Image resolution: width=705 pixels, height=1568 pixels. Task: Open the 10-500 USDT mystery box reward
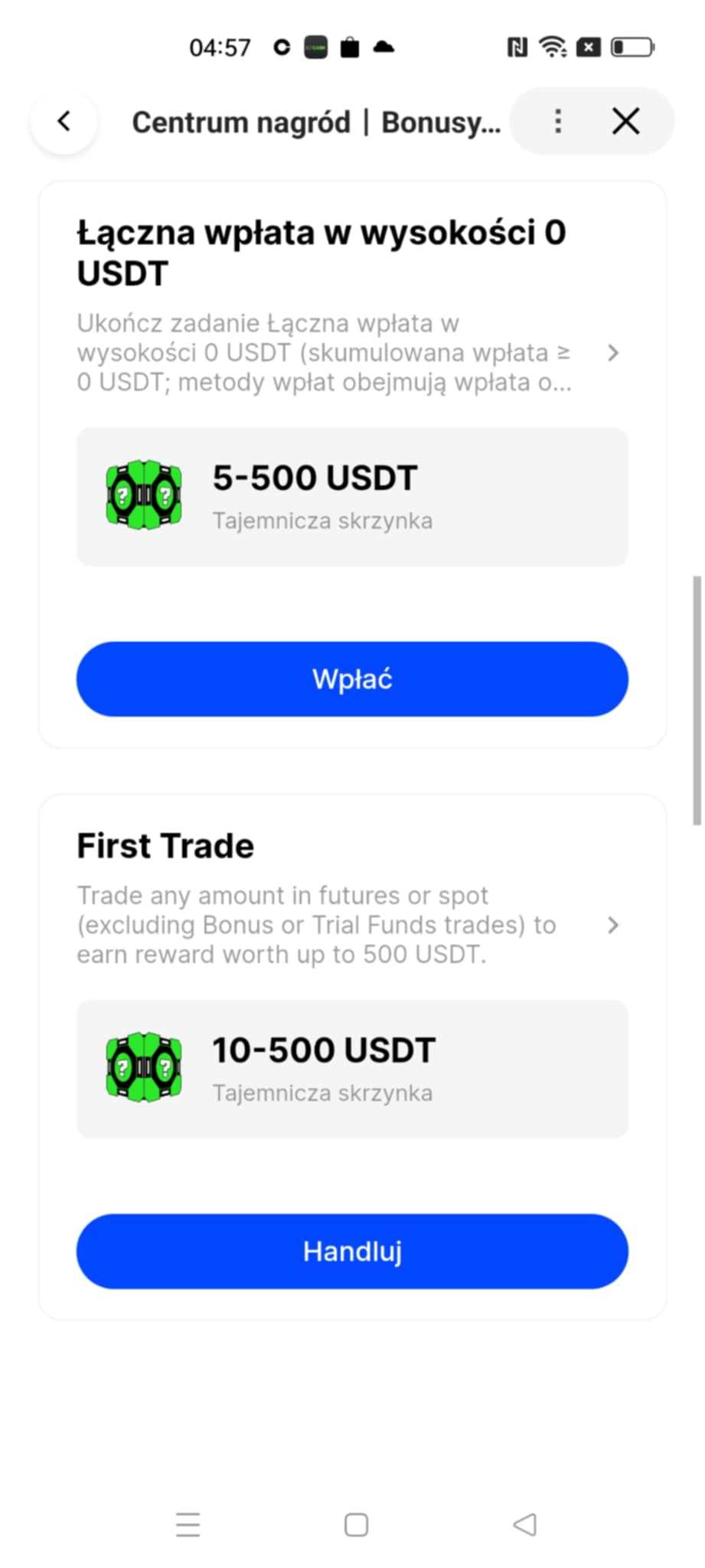pos(352,1069)
